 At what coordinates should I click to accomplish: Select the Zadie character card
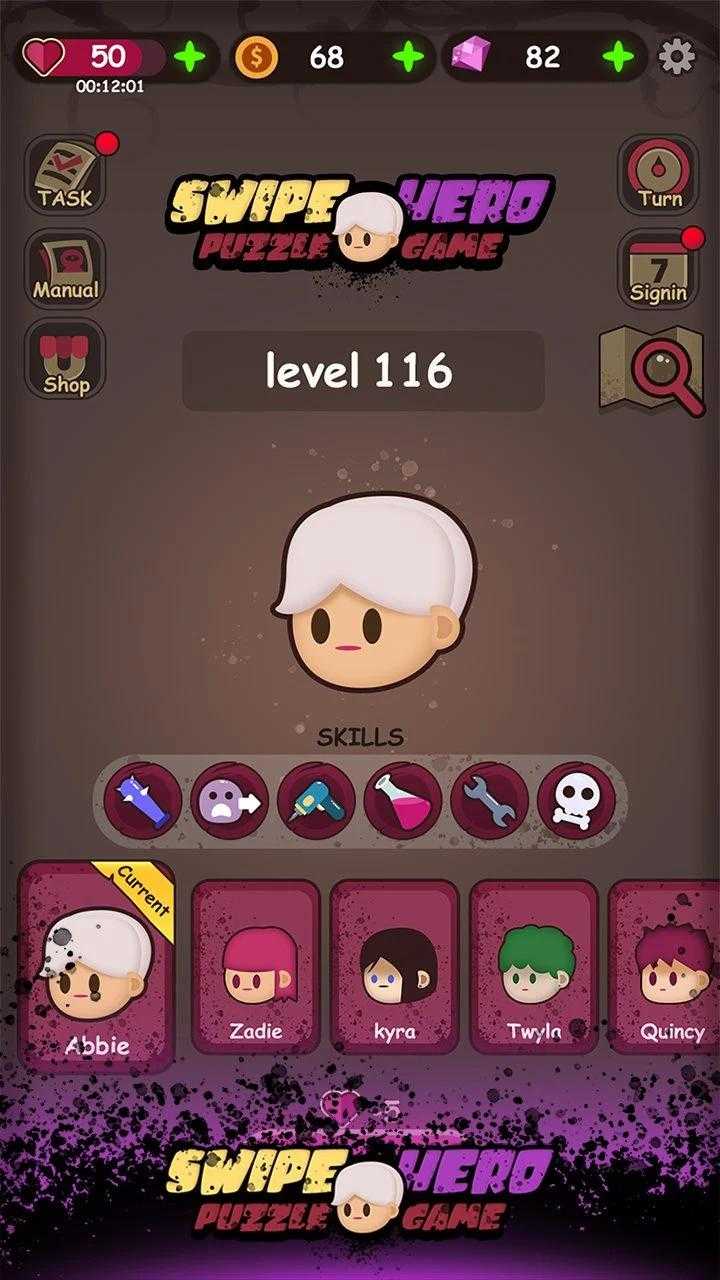pyautogui.click(x=256, y=968)
